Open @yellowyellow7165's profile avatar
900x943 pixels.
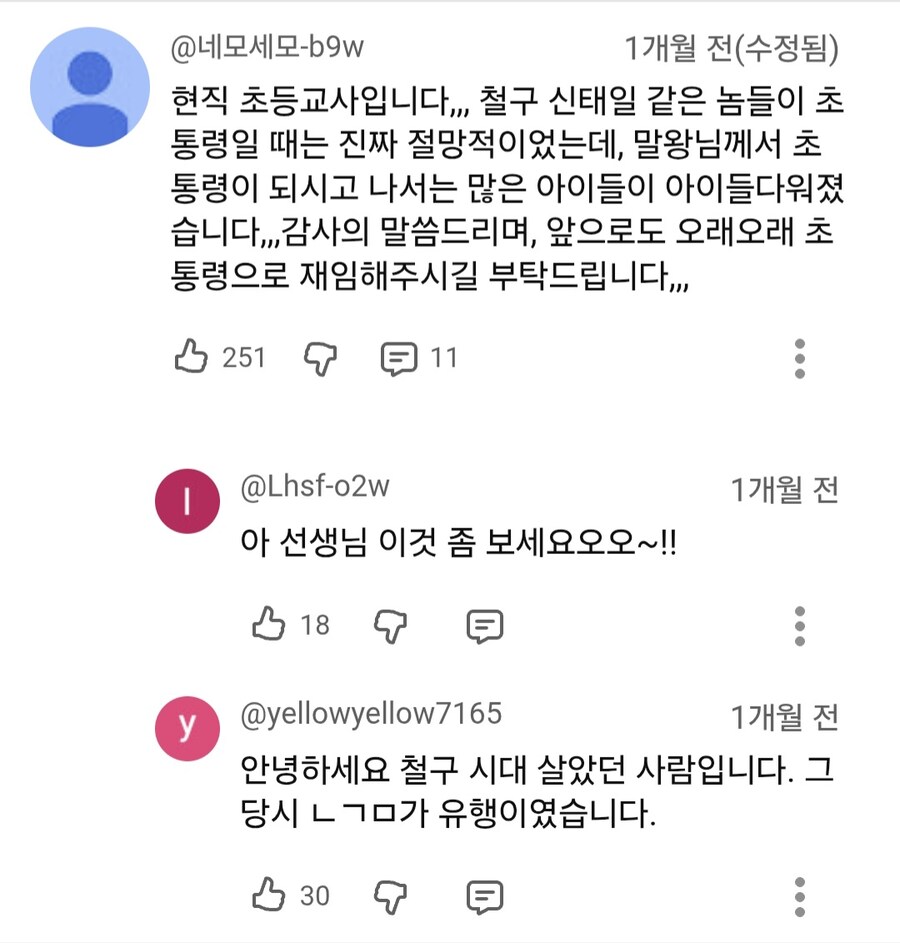pyautogui.click(x=187, y=729)
